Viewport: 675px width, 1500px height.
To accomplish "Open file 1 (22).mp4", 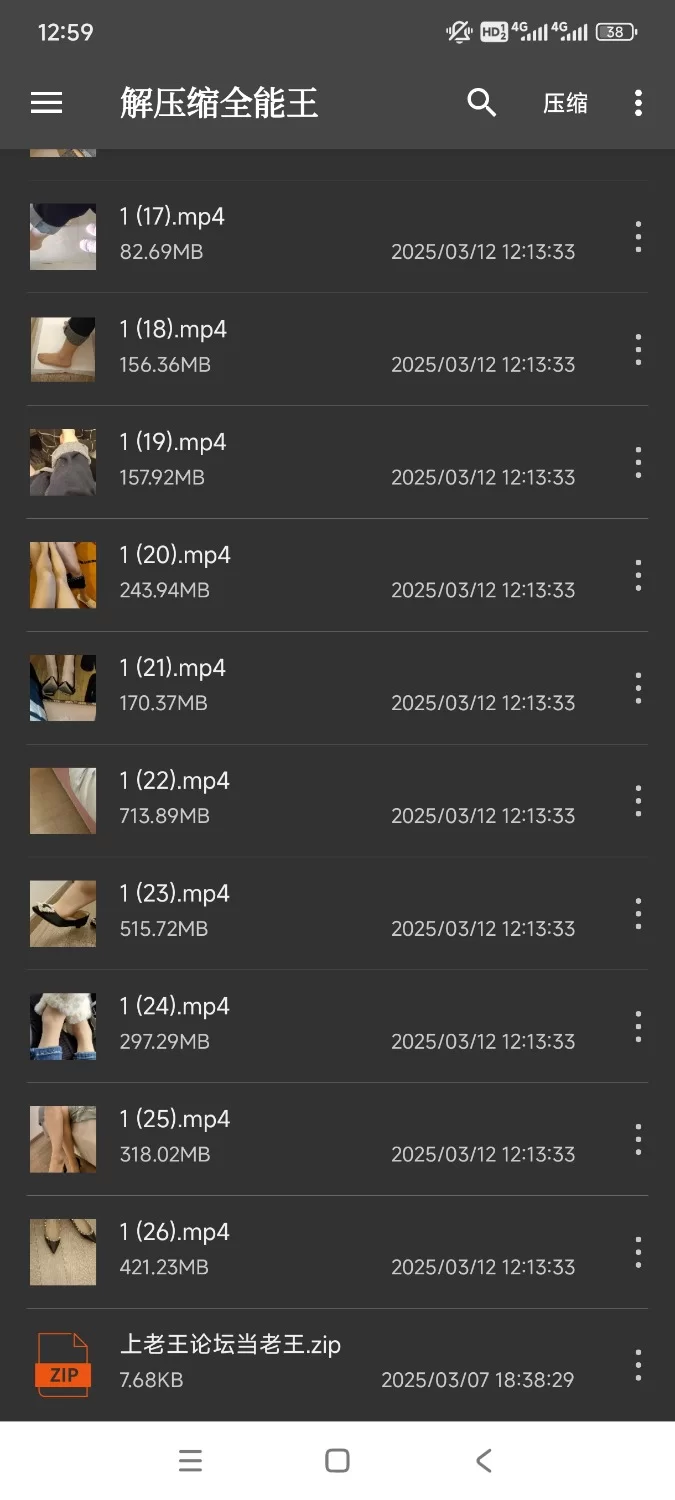I will tap(300, 800).
